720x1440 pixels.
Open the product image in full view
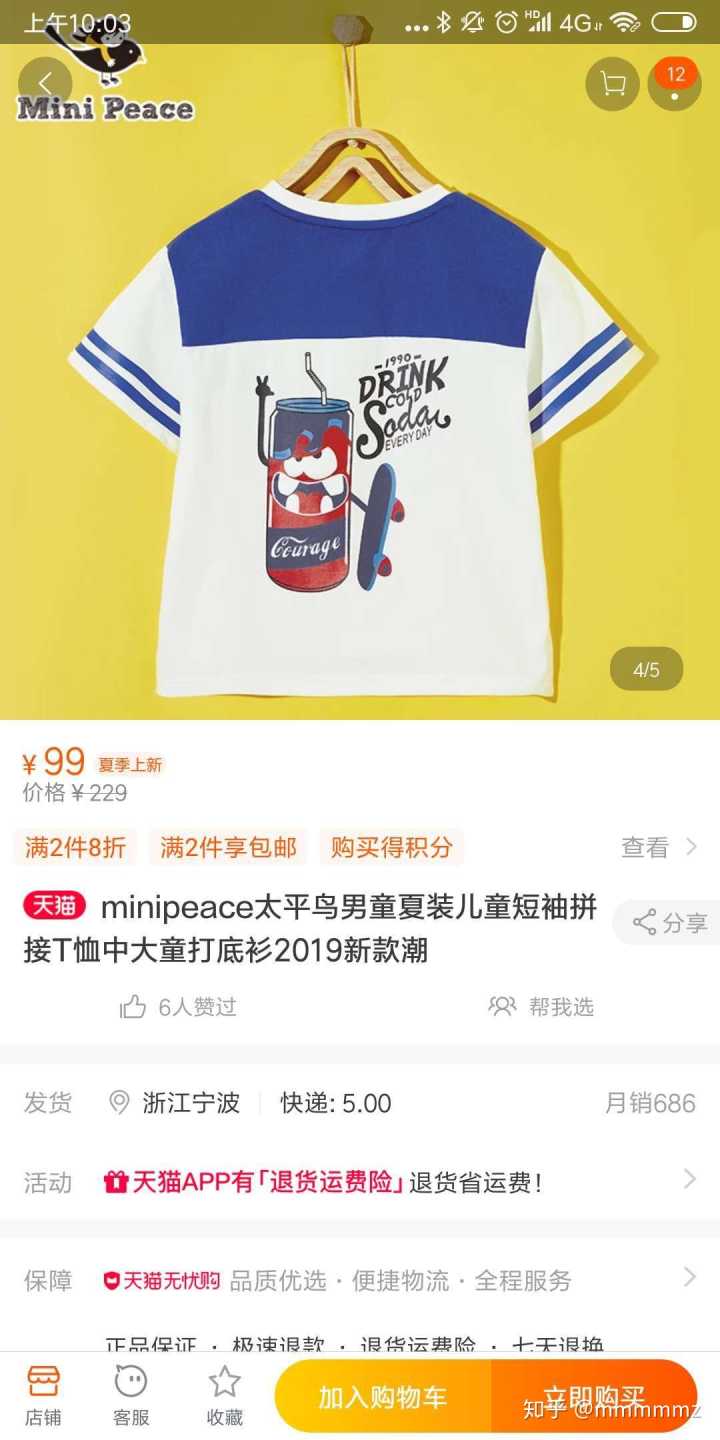pos(360,400)
